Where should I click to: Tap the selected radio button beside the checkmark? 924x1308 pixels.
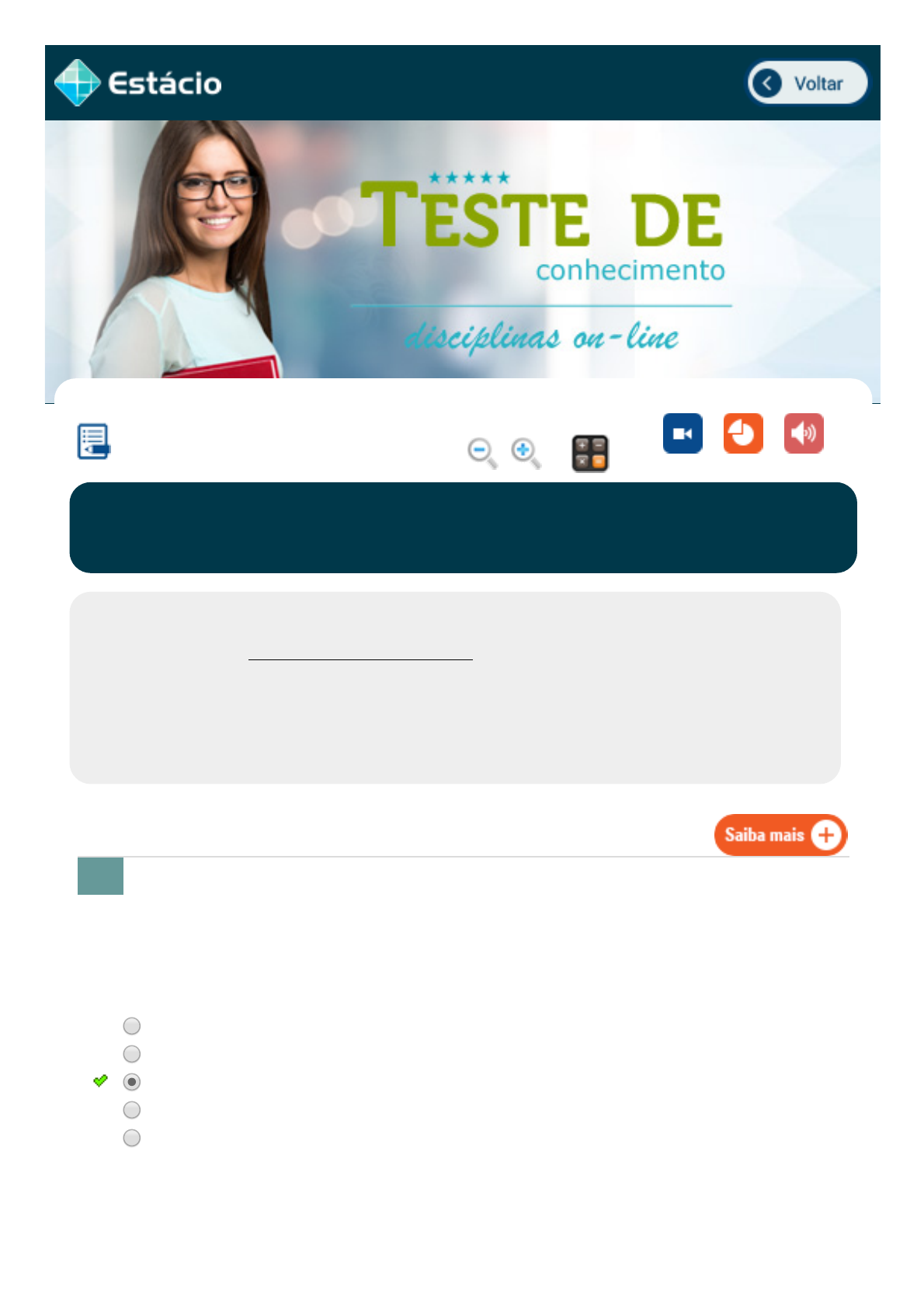click(x=132, y=1082)
